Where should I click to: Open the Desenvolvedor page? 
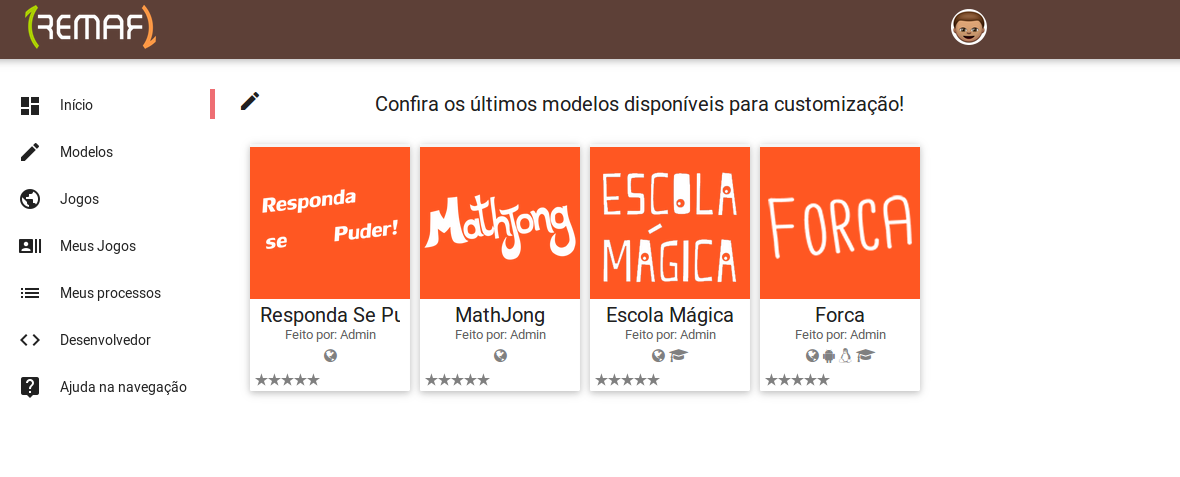(x=105, y=340)
